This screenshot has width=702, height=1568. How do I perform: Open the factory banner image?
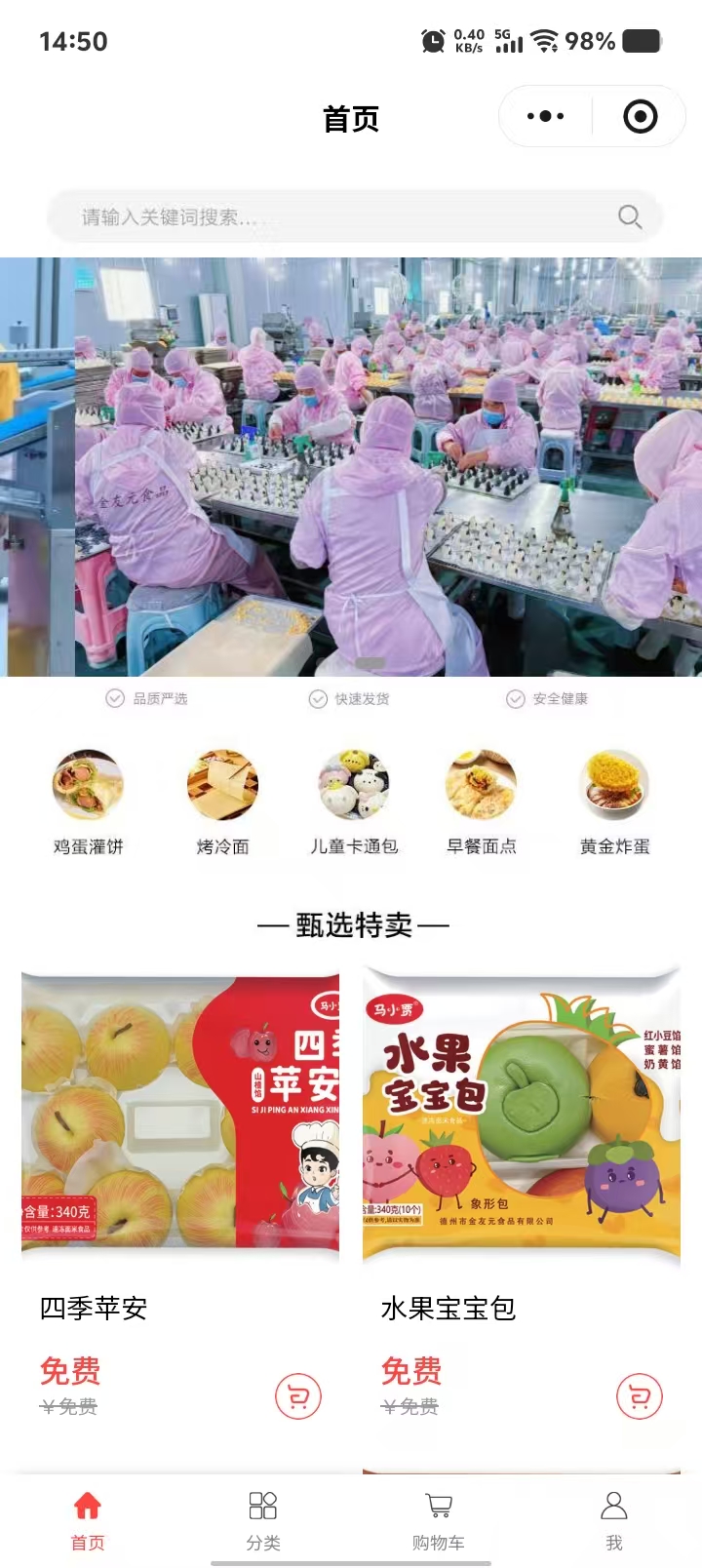click(351, 466)
